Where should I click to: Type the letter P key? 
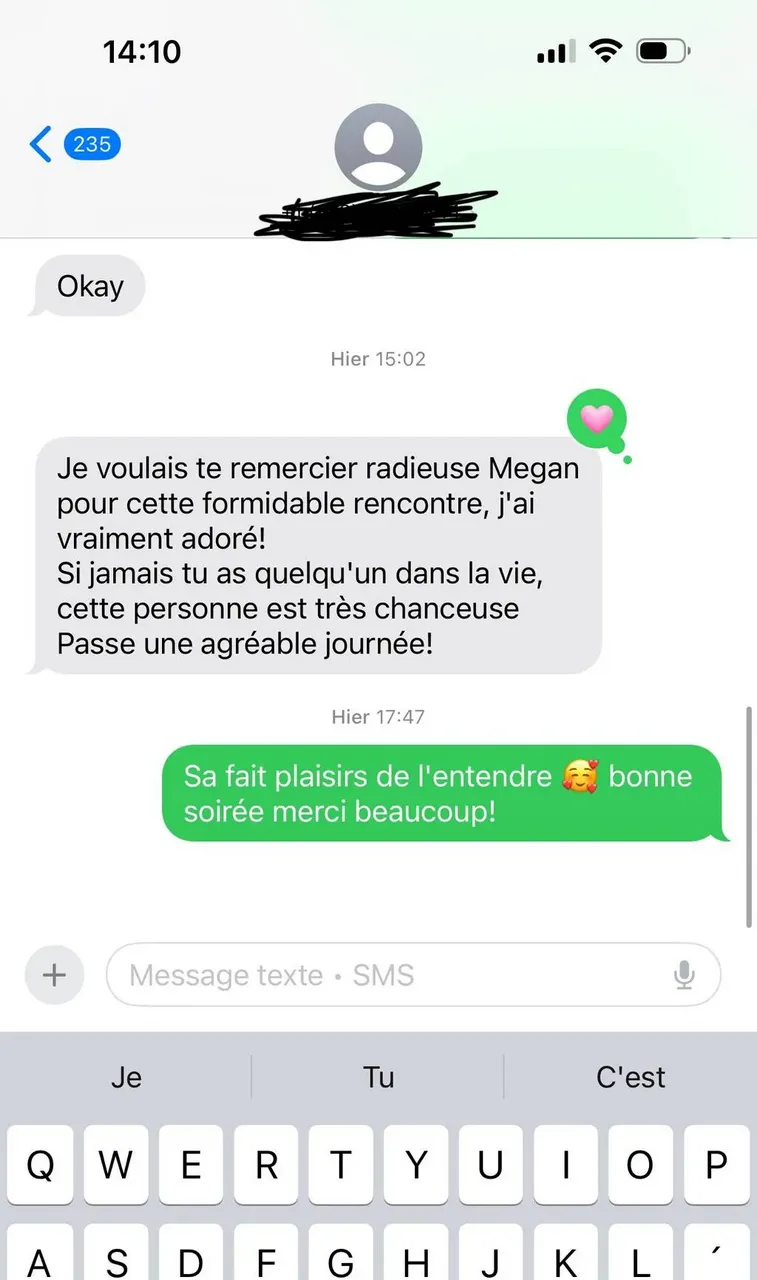[716, 1165]
